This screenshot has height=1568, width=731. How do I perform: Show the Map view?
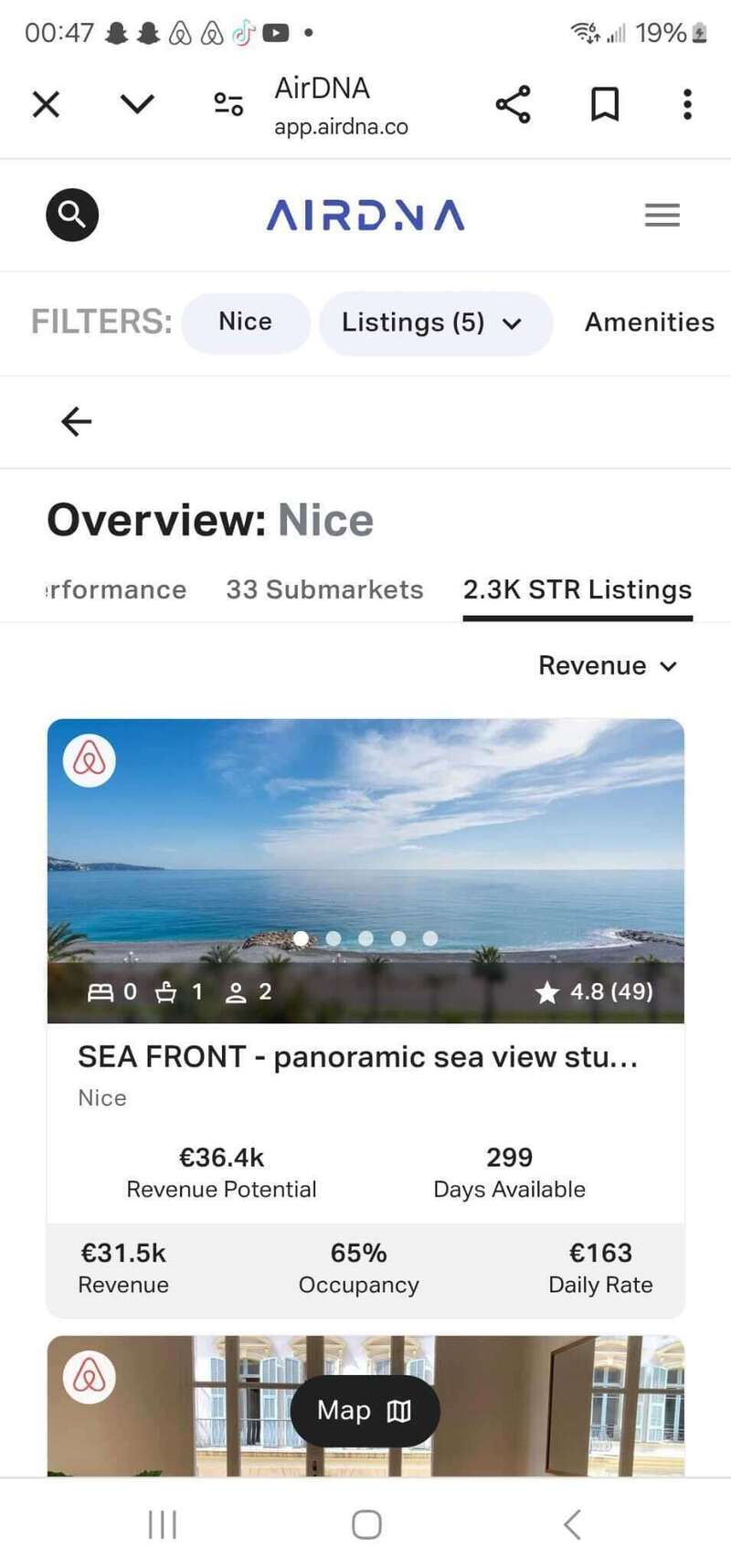pos(365,1410)
